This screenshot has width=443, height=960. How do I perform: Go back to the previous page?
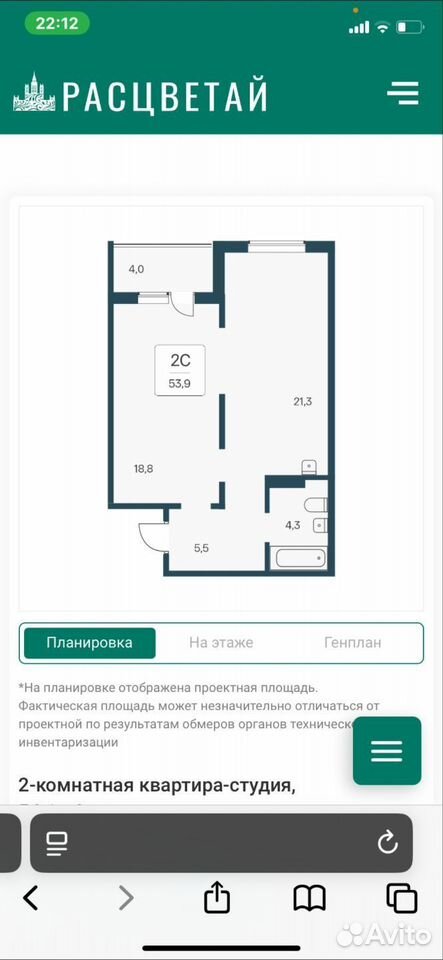click(x=30, y=898)
